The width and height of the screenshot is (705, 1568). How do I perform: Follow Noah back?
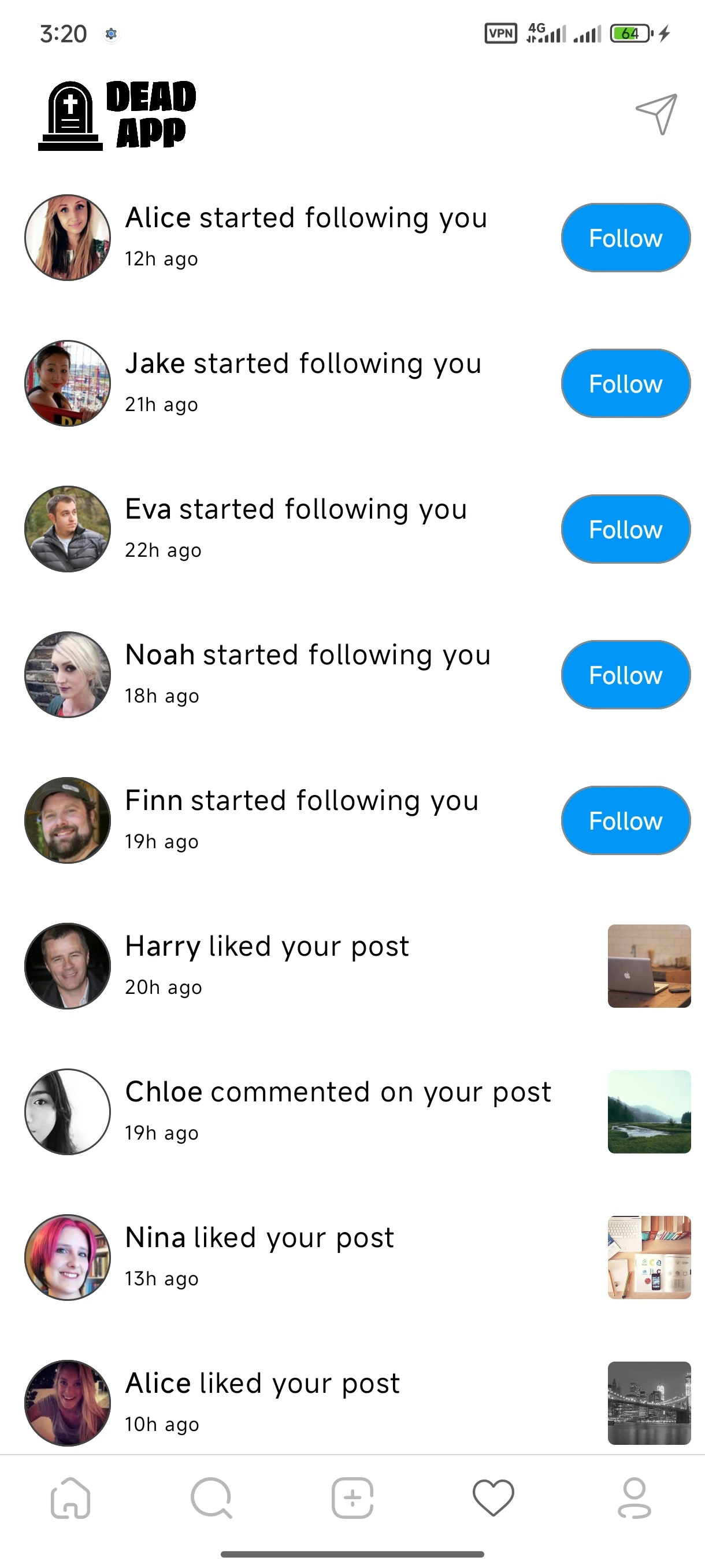tap(625, 674)
